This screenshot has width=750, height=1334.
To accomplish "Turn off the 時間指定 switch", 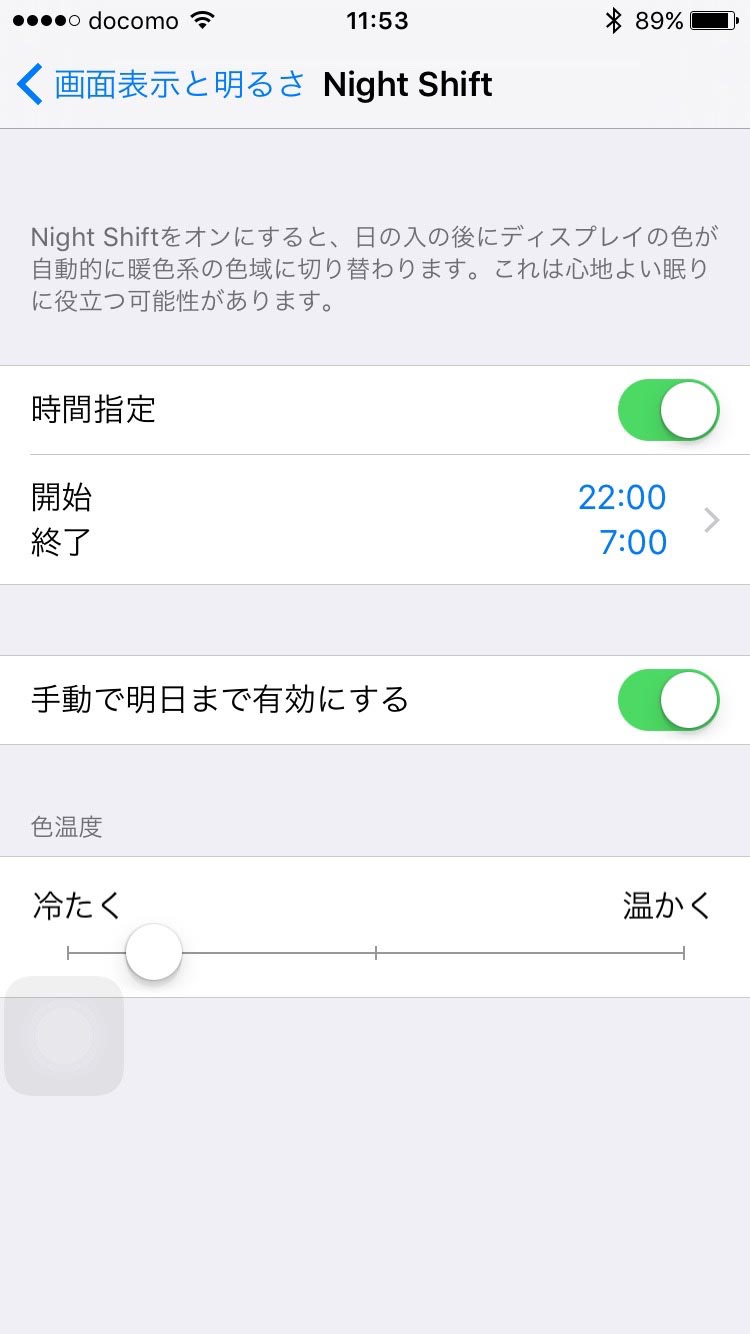I will pos(669,410).
